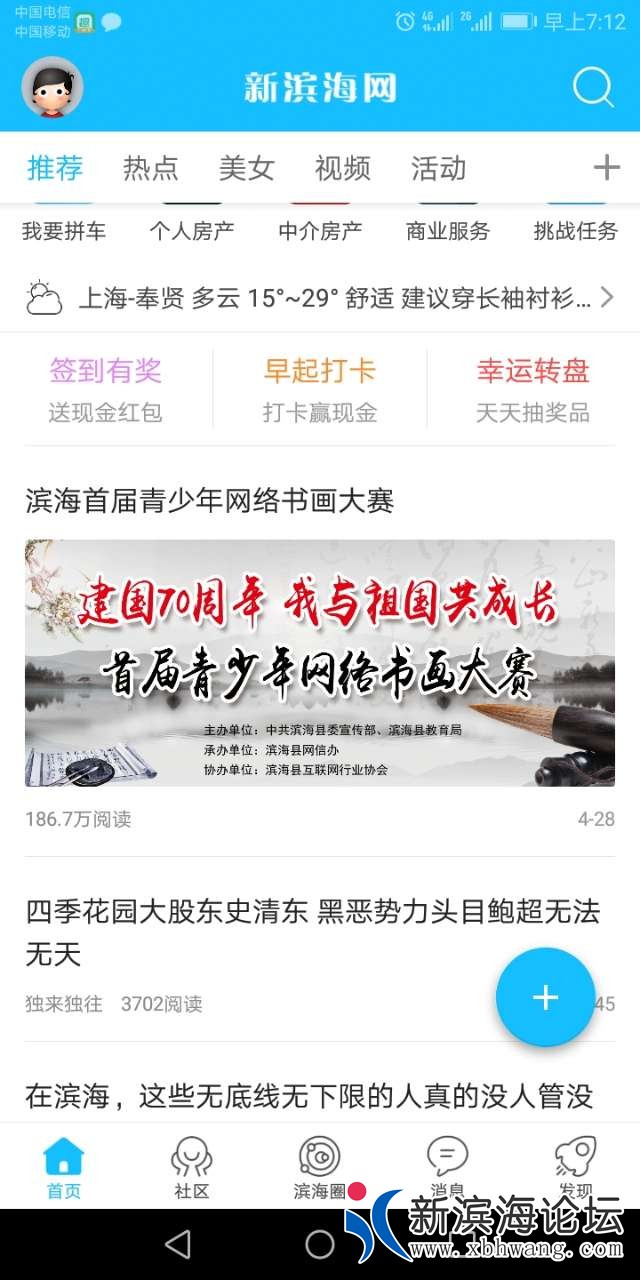Open 签到有奖 check-in reward
Screen dimensions: 640x1280
click(106, 389)
